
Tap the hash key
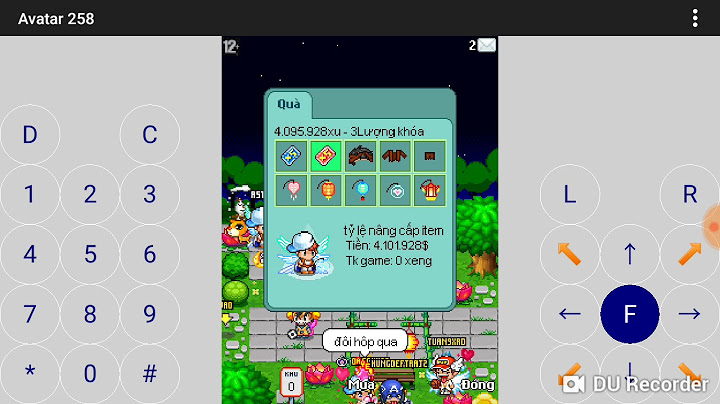(150, 374)
